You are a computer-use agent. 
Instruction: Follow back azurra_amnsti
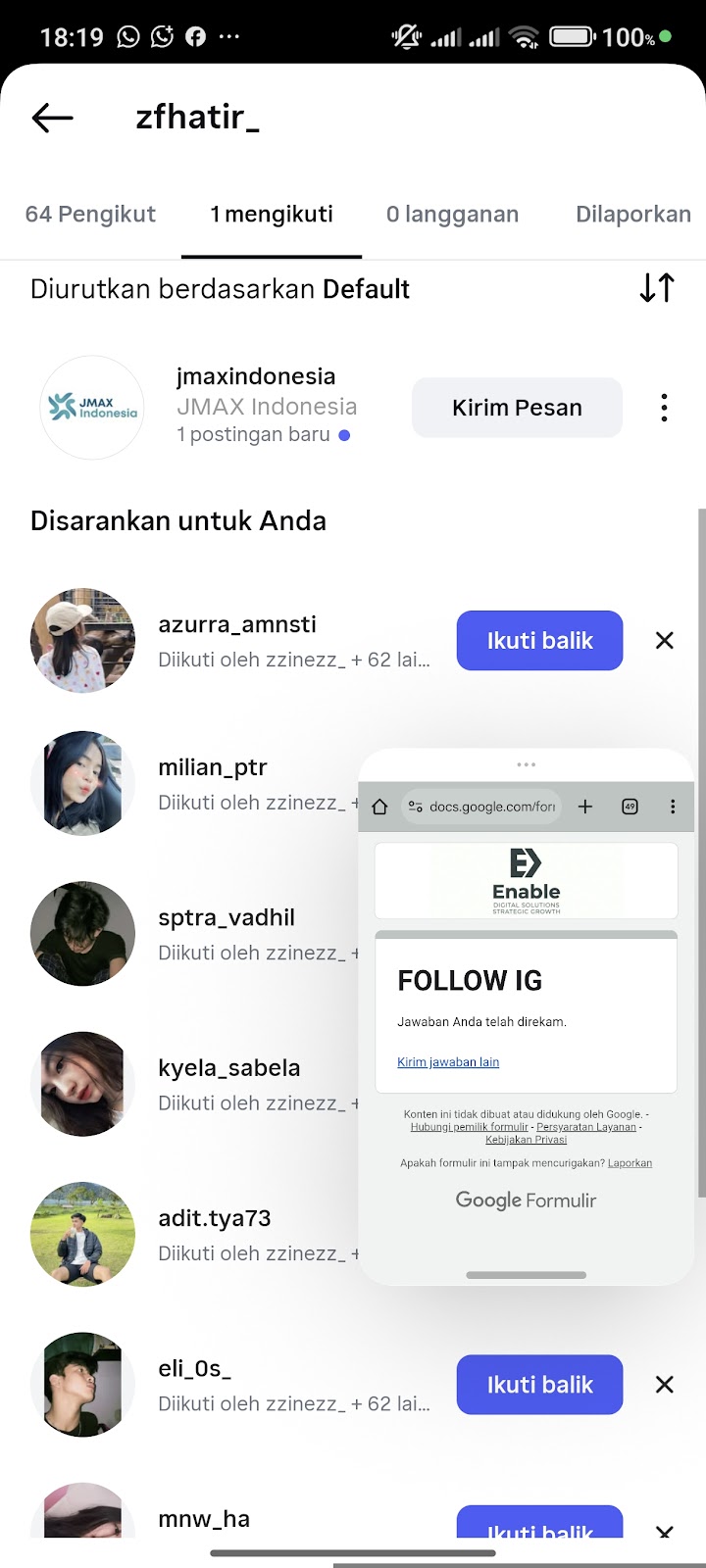[539, 641]
